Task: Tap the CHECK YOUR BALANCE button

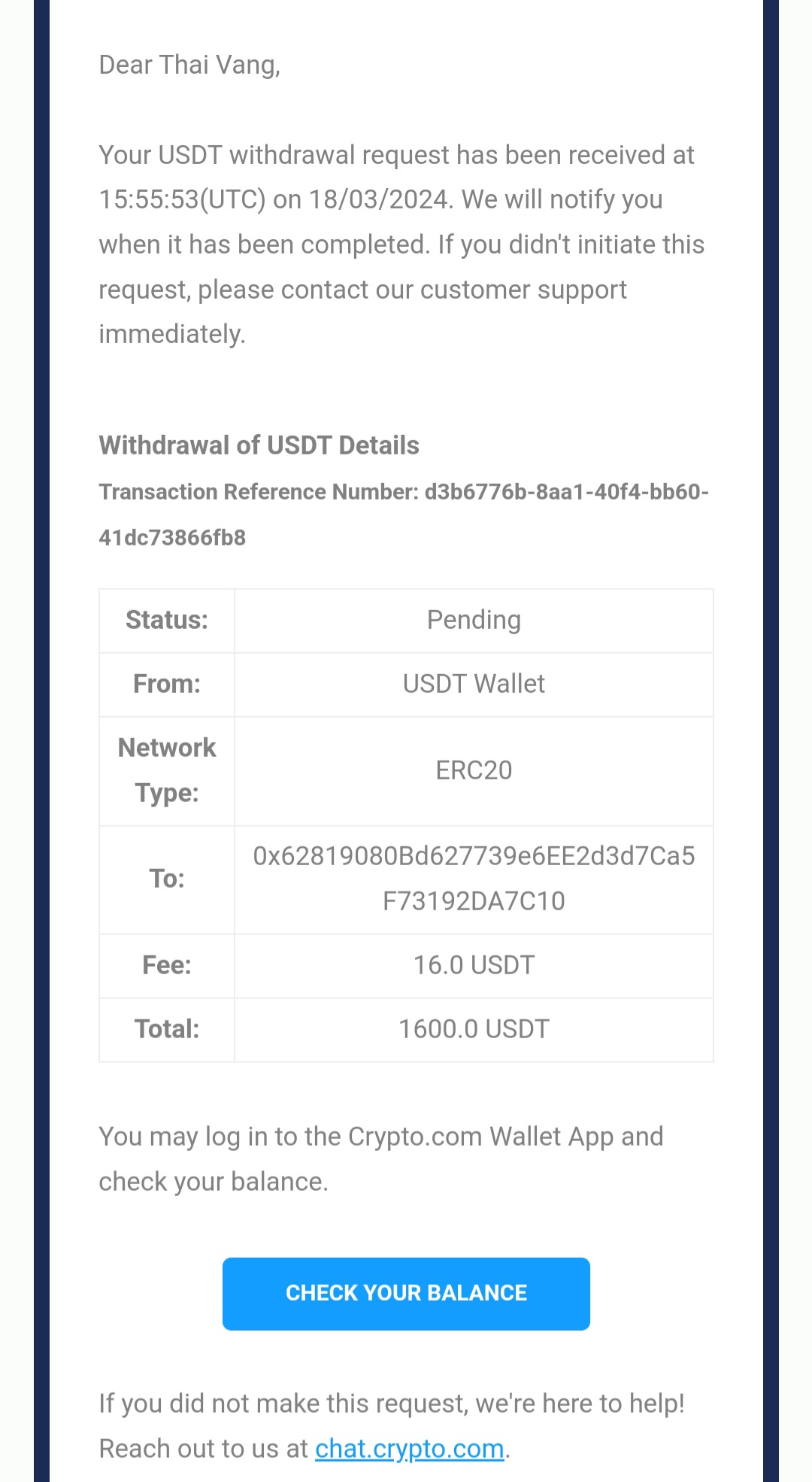Action: (406, 1293)
